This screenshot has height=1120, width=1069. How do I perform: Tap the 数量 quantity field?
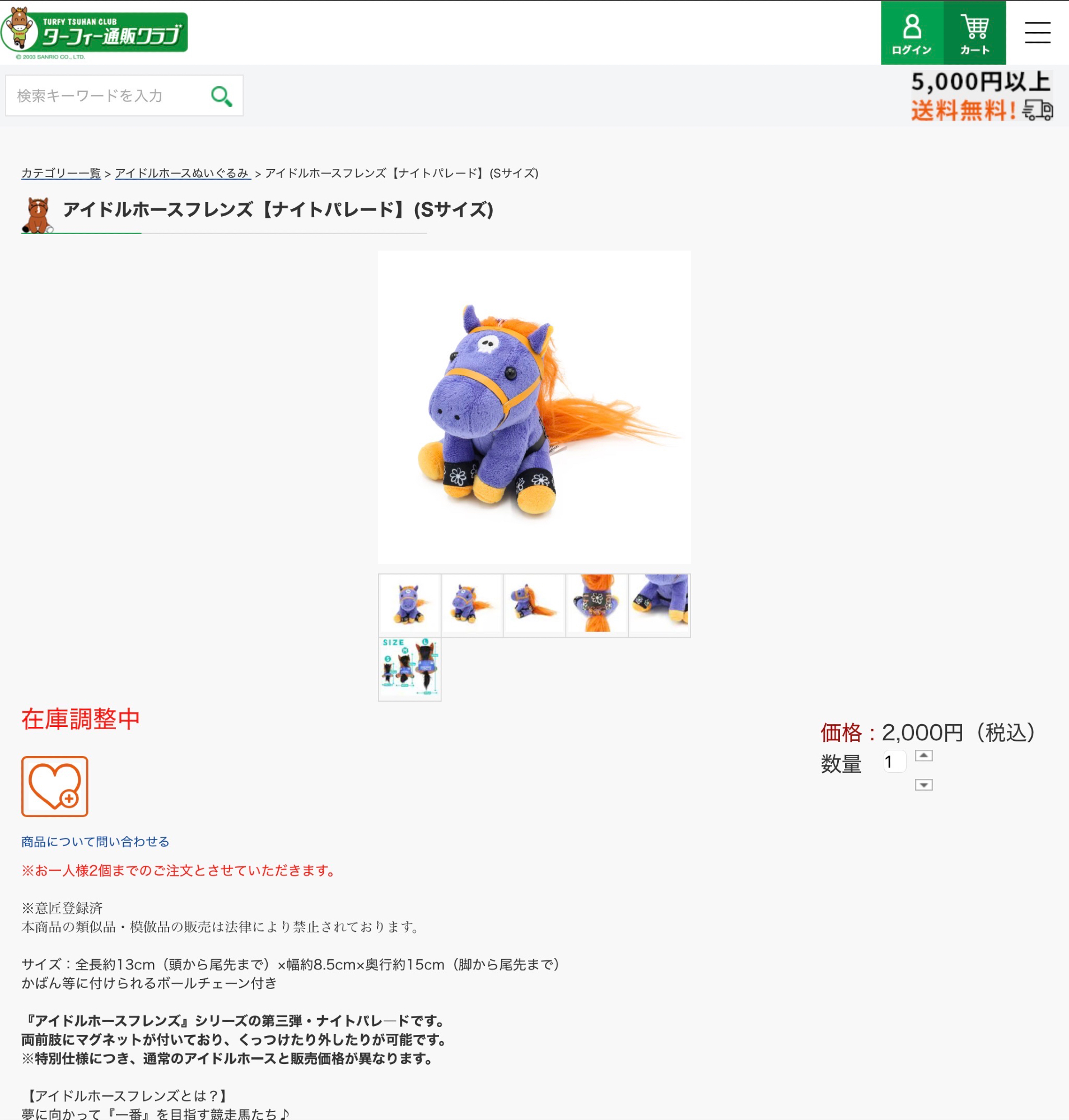coord(894,762)
